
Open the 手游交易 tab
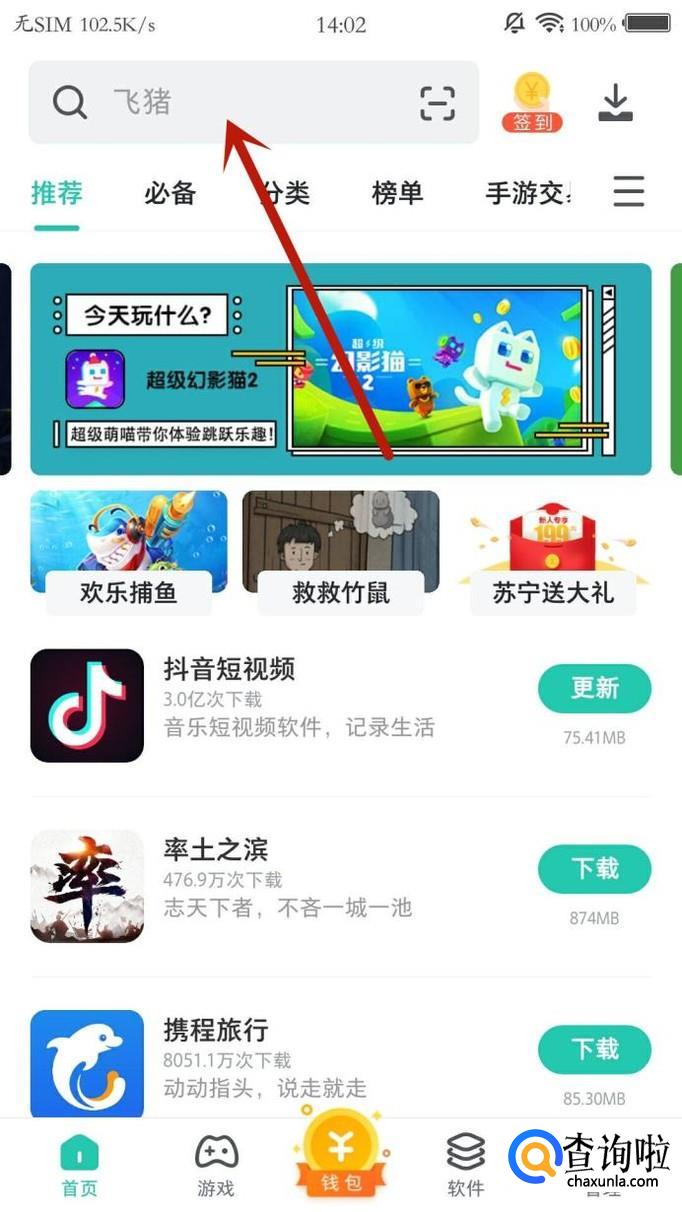coord(528,192)
